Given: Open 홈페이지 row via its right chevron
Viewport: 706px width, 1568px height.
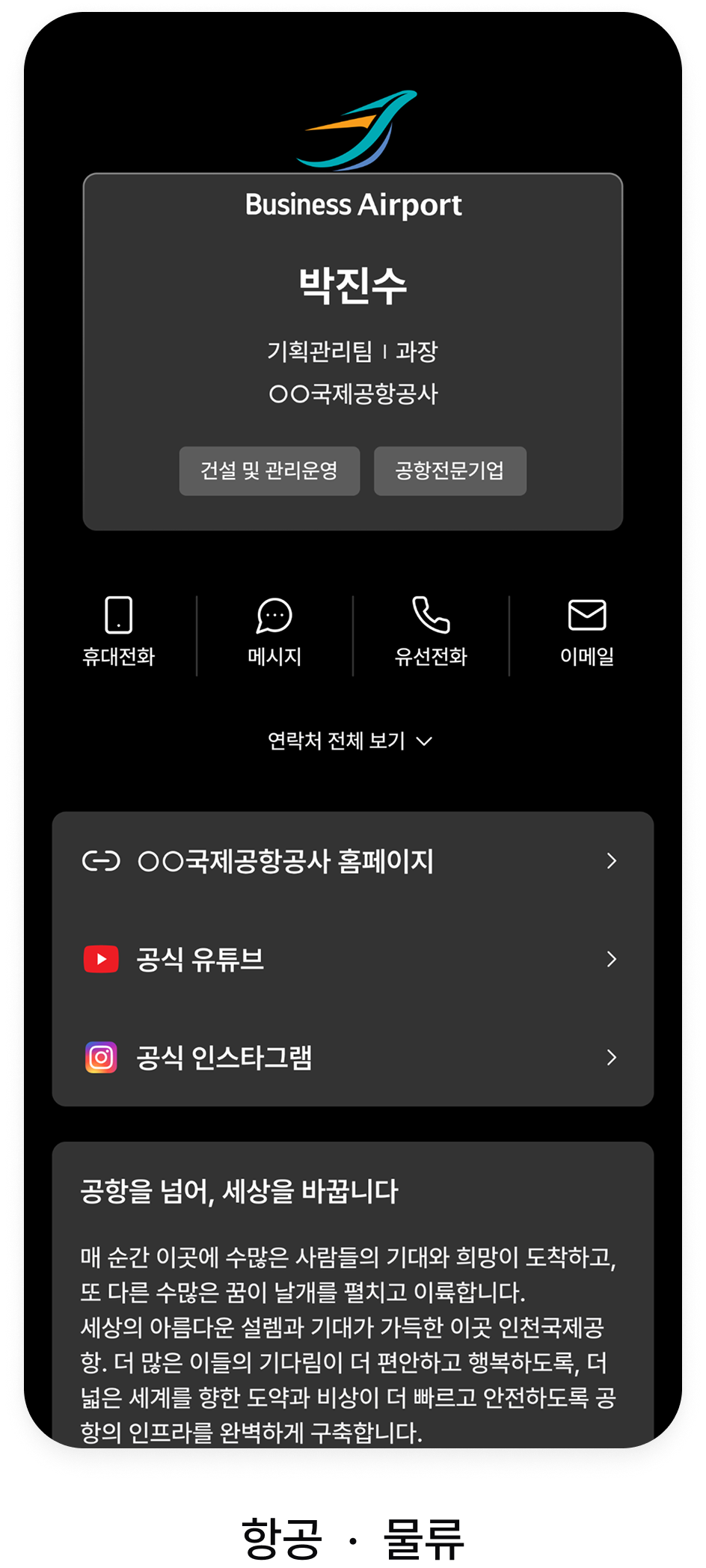Looking at the screenshot, I should [x=612, y=860].
